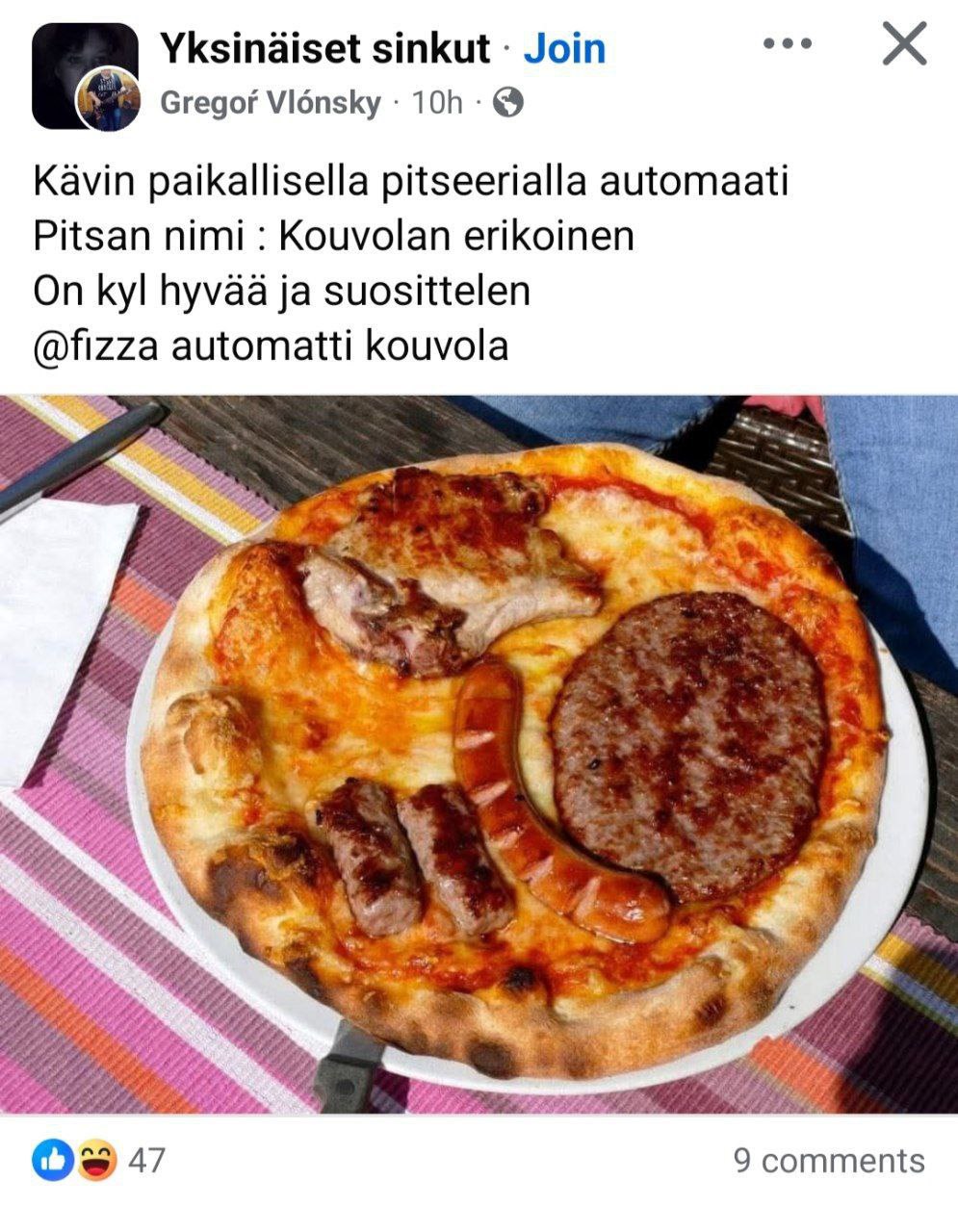
Task: Open the post's three-dot options menu
Action: [787, 44]
